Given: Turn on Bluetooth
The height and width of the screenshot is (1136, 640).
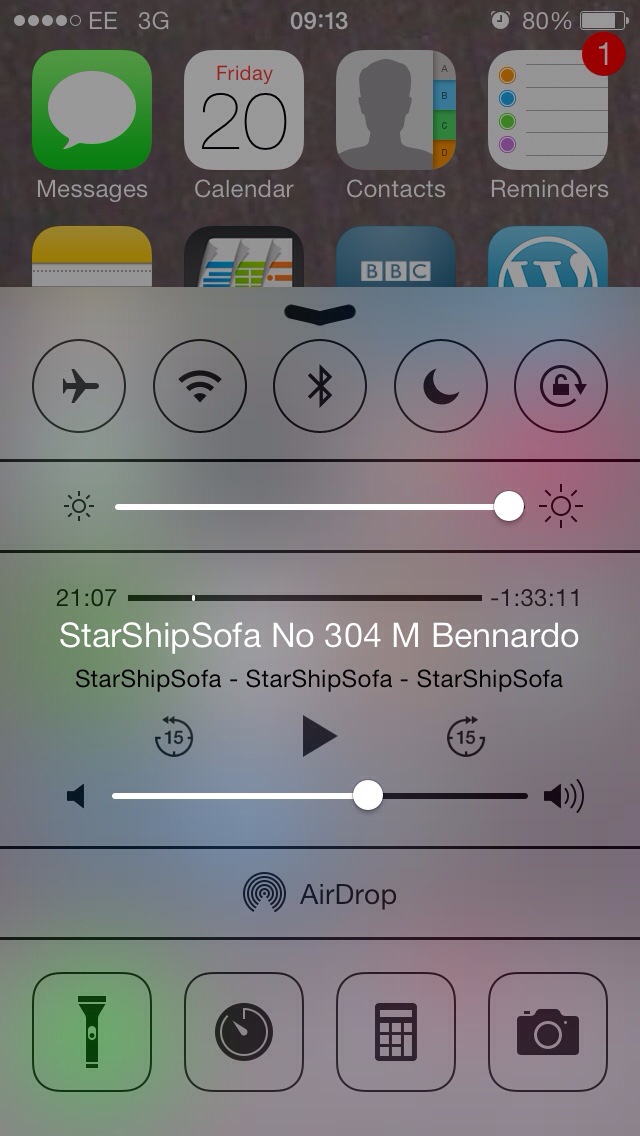Looking at the screenshot, I should pyautogui.click(x=320, y=386).
